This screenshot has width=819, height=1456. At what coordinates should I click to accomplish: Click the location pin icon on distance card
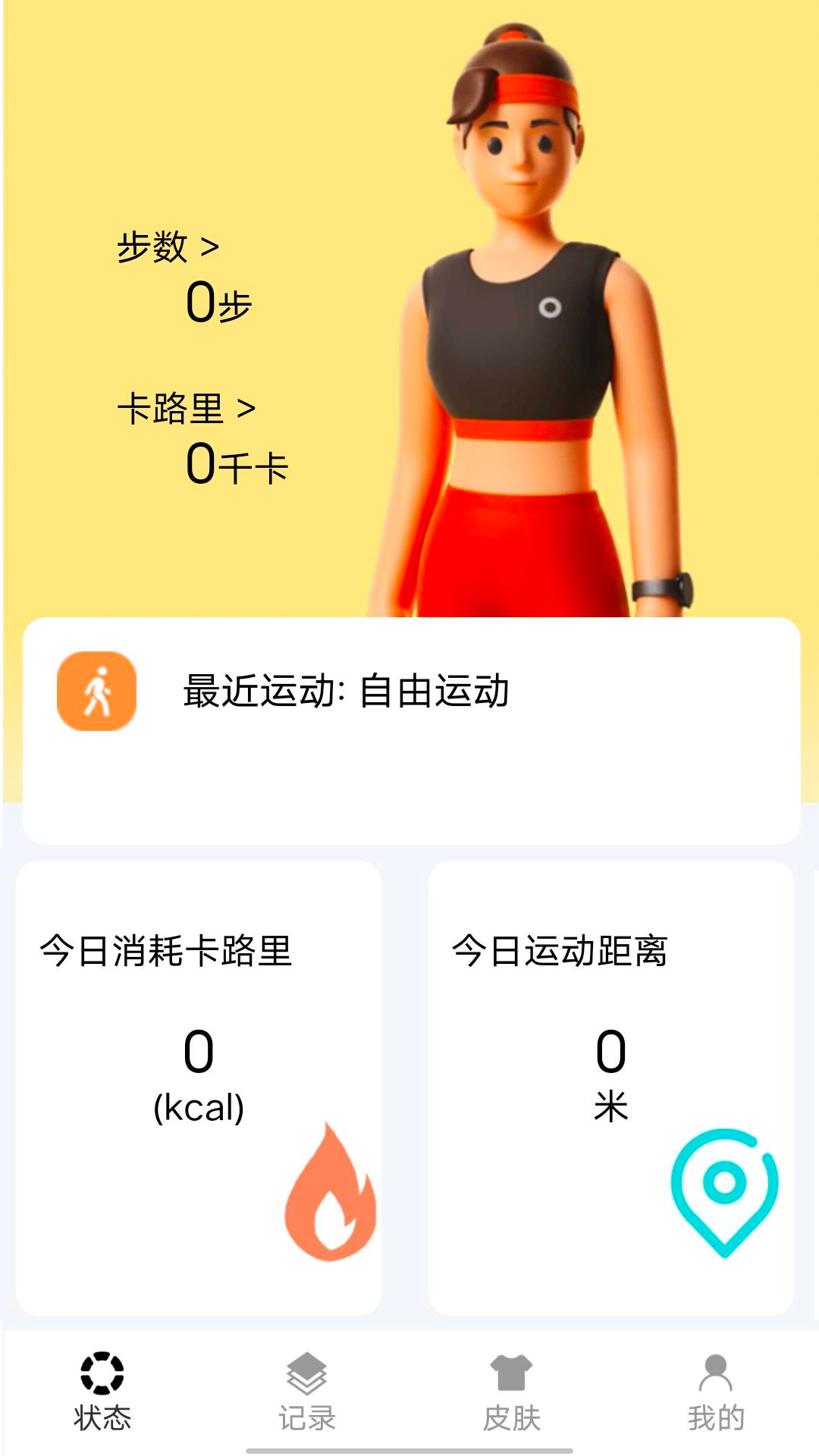726,1192
